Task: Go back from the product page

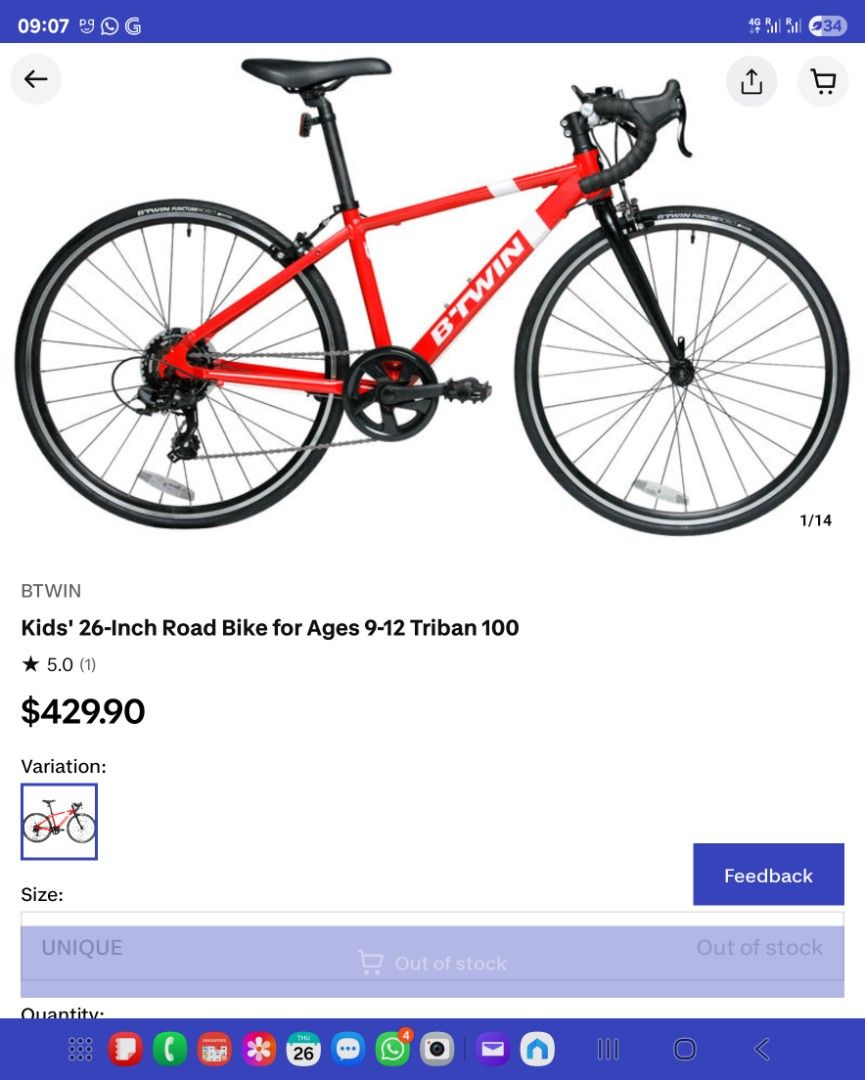Action: (x=36, y=80)
